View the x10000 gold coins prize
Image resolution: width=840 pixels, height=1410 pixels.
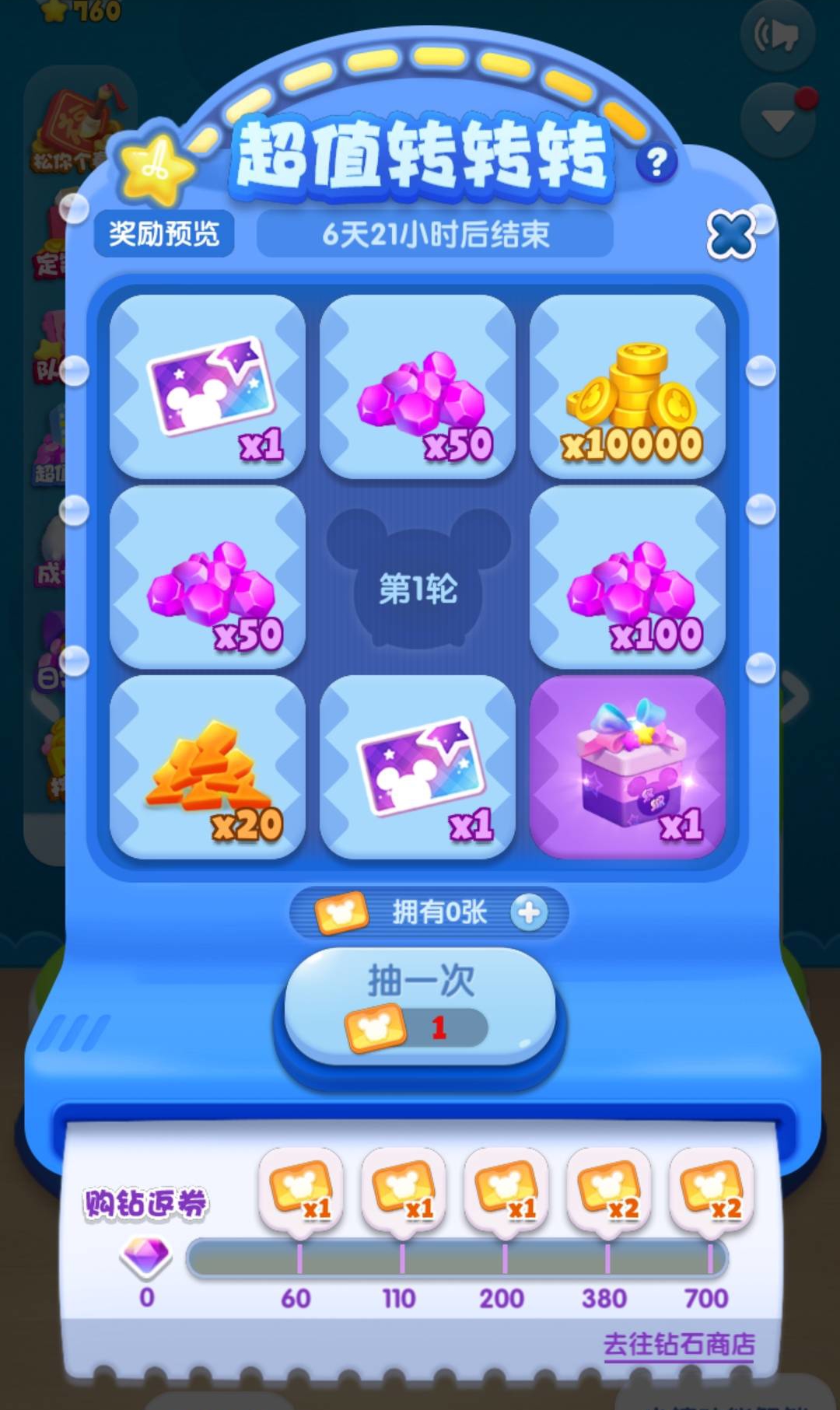628,387
